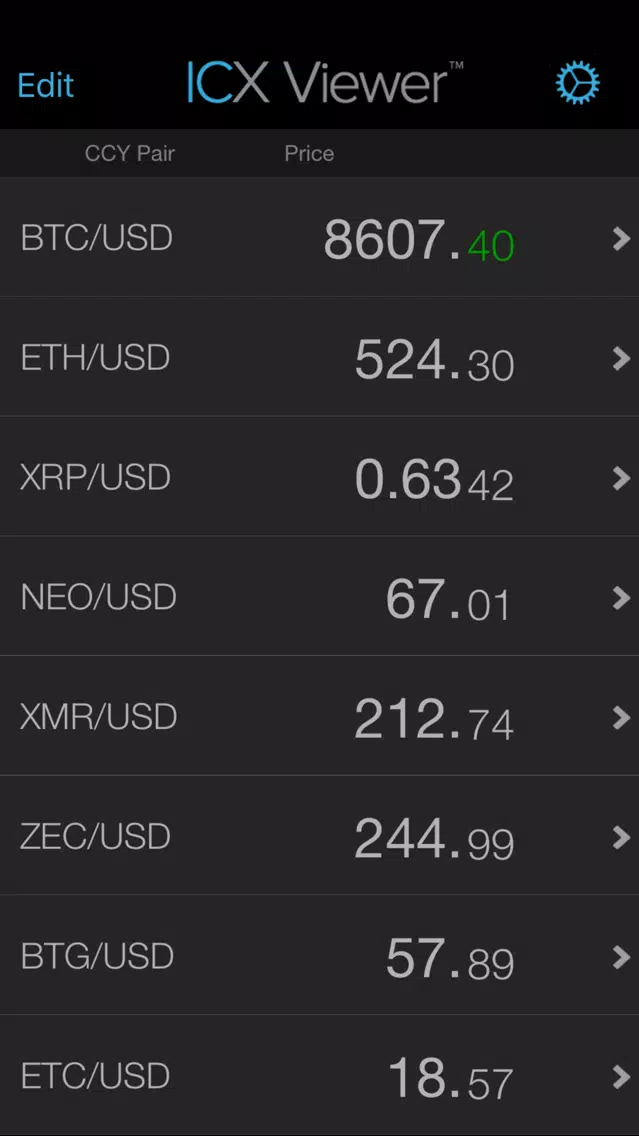Screen dimensions: 639x1136
Task: View the ETH/USD price row
Action: click(320, 357)
